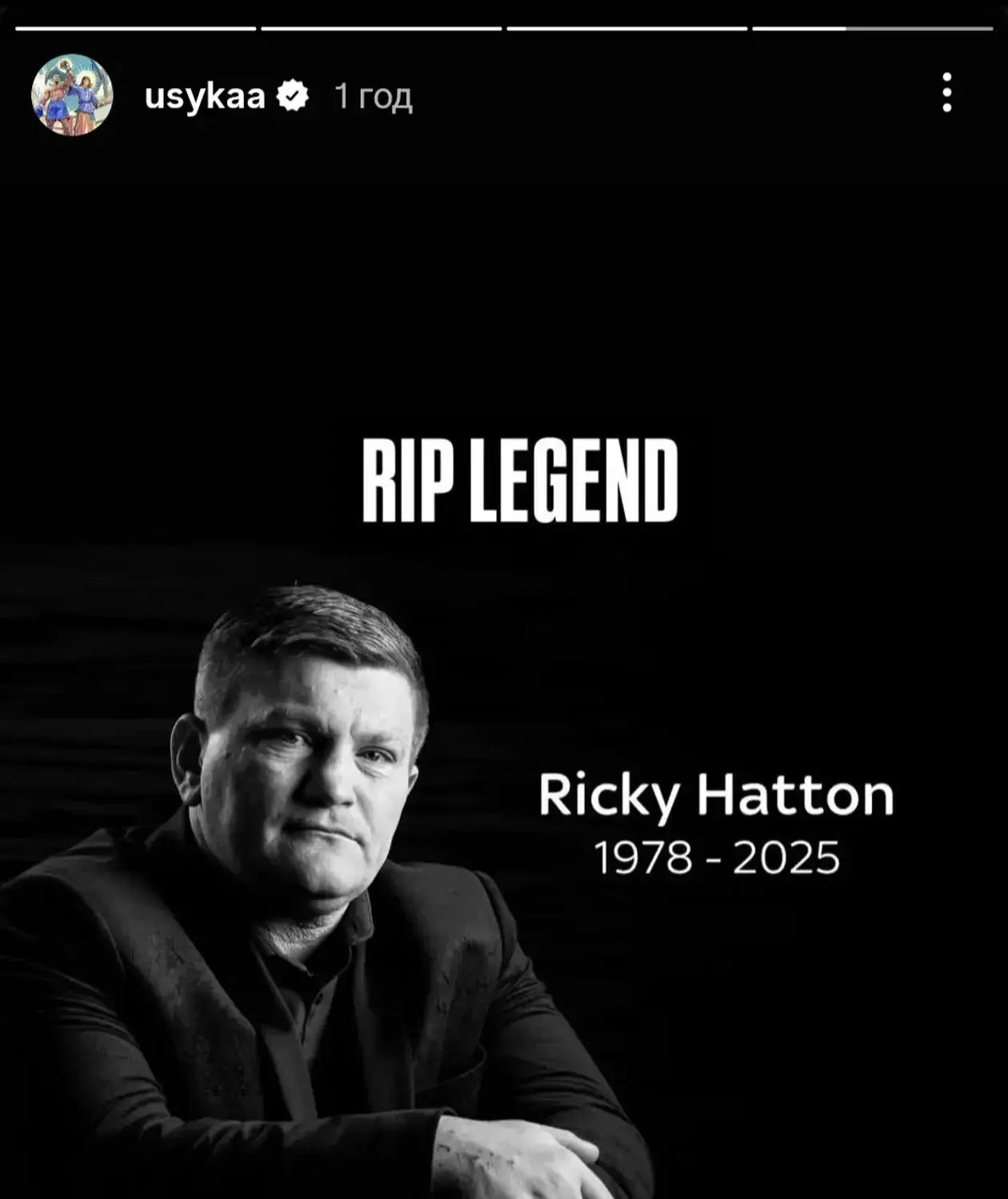The image size is (1008, 1199).
Task: Open the story's three-dot overflow menu
Action: click(x=946, y=93)
